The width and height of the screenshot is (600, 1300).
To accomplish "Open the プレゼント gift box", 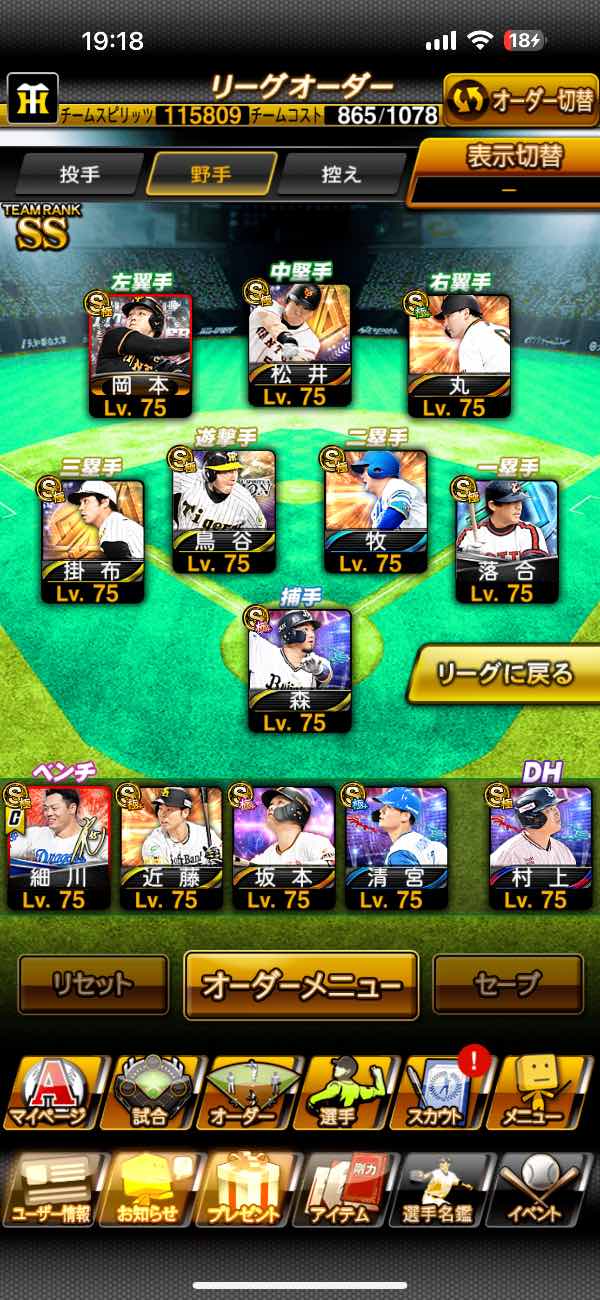I will tap(247, 1191).
